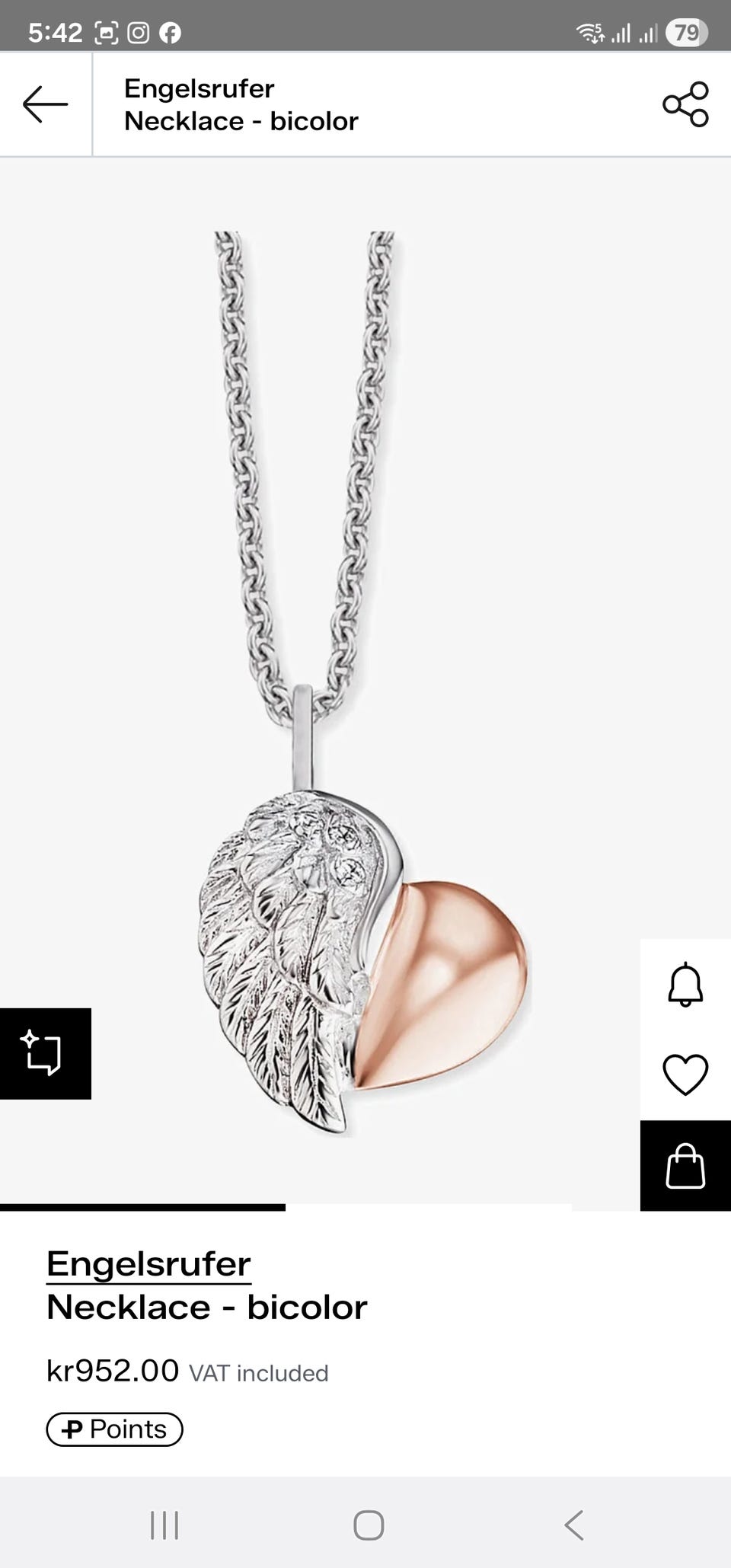Add necklace to shopping bag
The height and width of the screenshot is (1568, 731).
[x=685, y=1166]
